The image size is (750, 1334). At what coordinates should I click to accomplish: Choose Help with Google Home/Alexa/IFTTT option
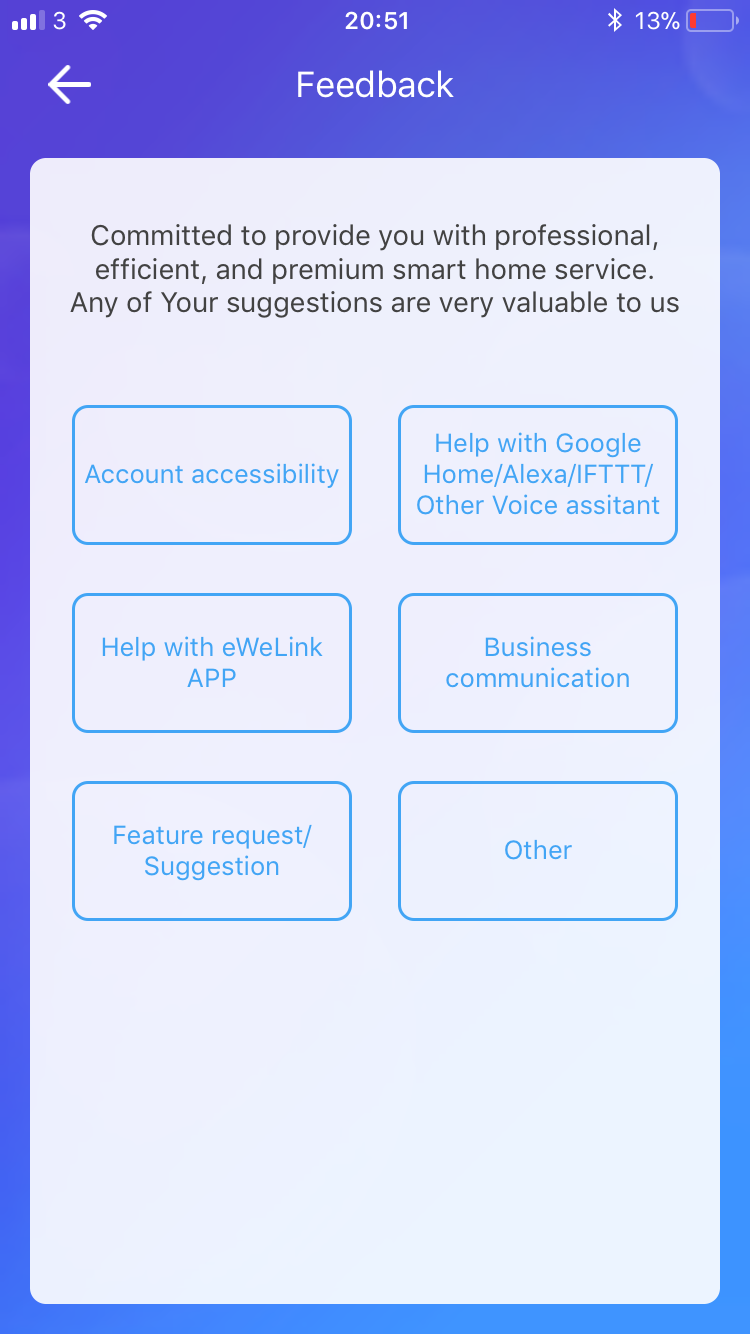point(538,475)
